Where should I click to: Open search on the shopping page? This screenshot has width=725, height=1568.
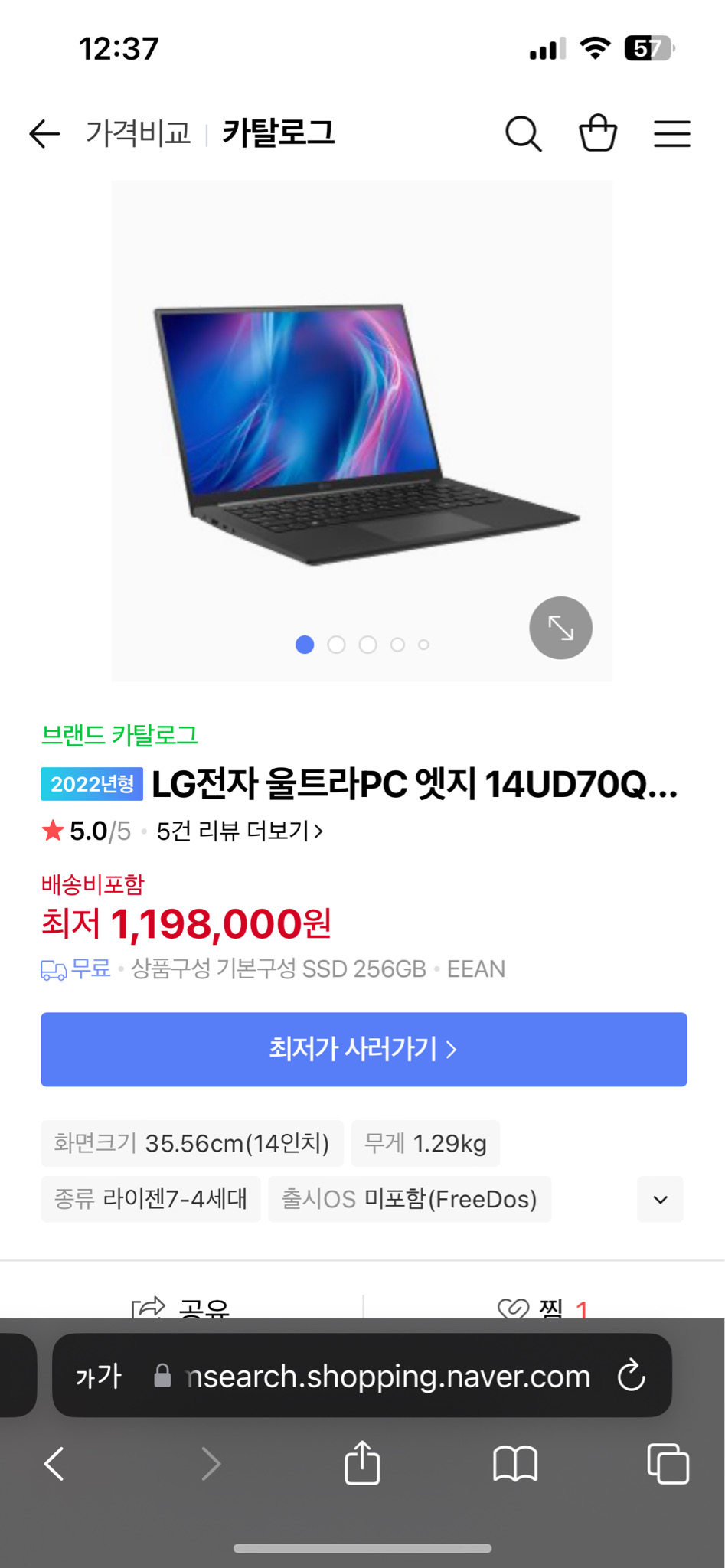pos(523,133)
